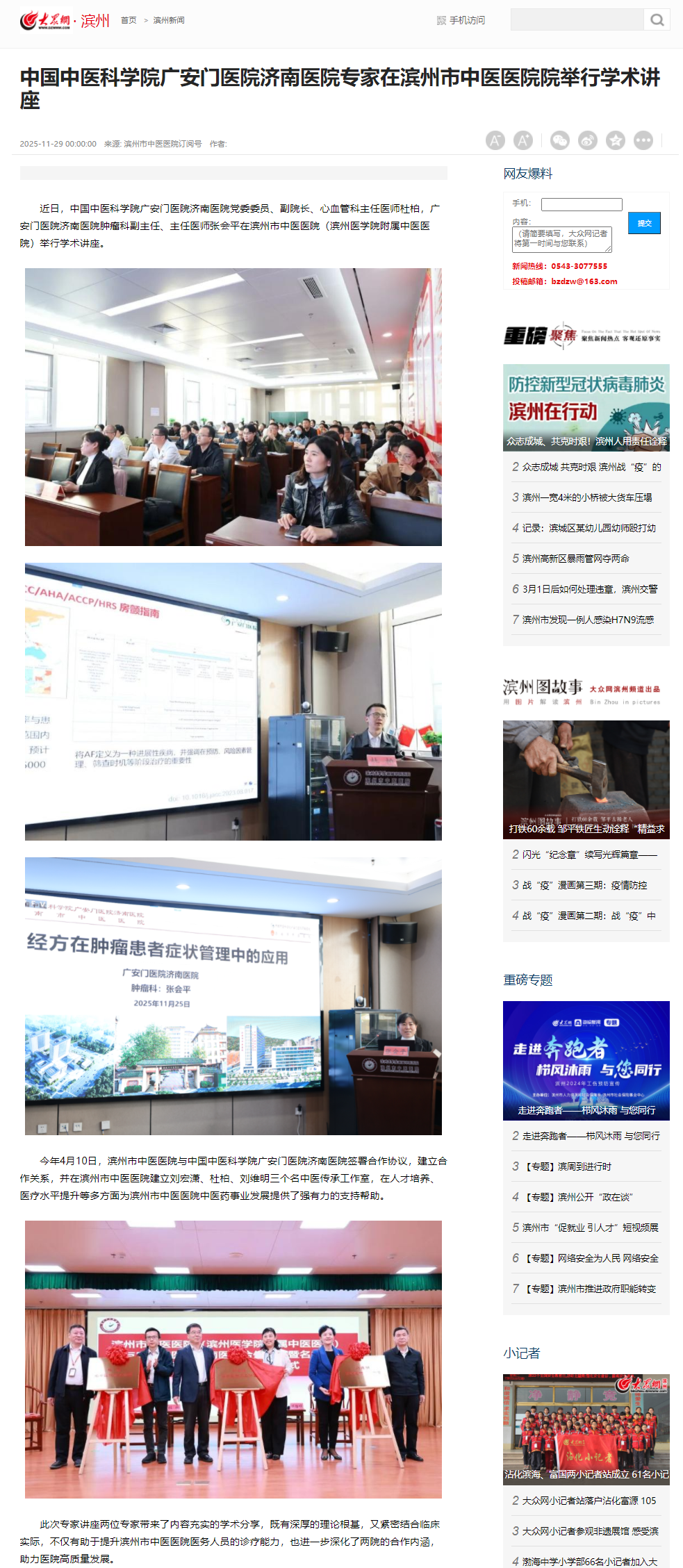The width and height of the screenshot is (683, 1568).
Task: Share article to WeChat
Action: coord(560,140)
